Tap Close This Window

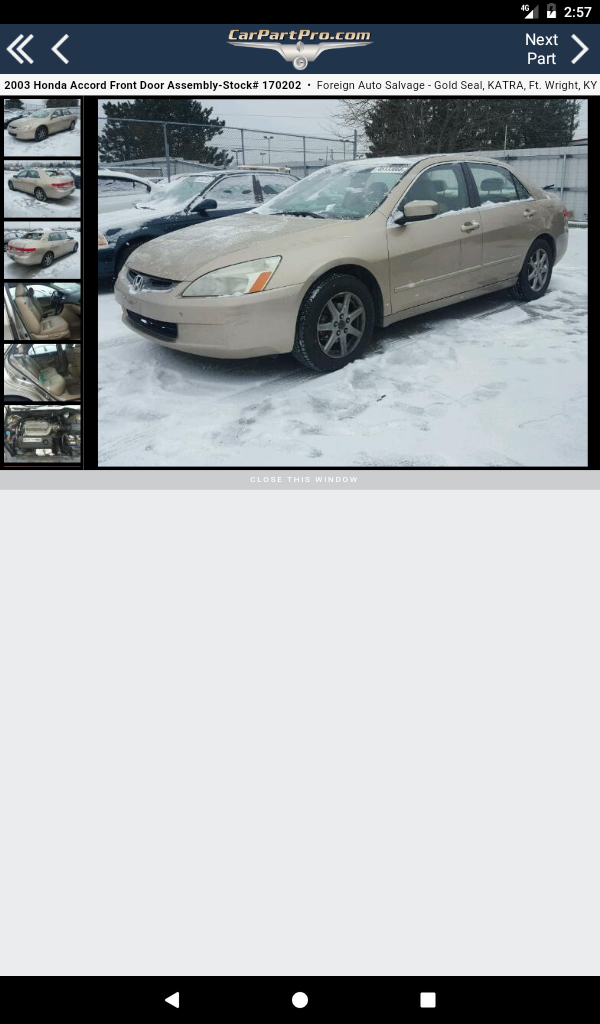click(x=303, y=480)
